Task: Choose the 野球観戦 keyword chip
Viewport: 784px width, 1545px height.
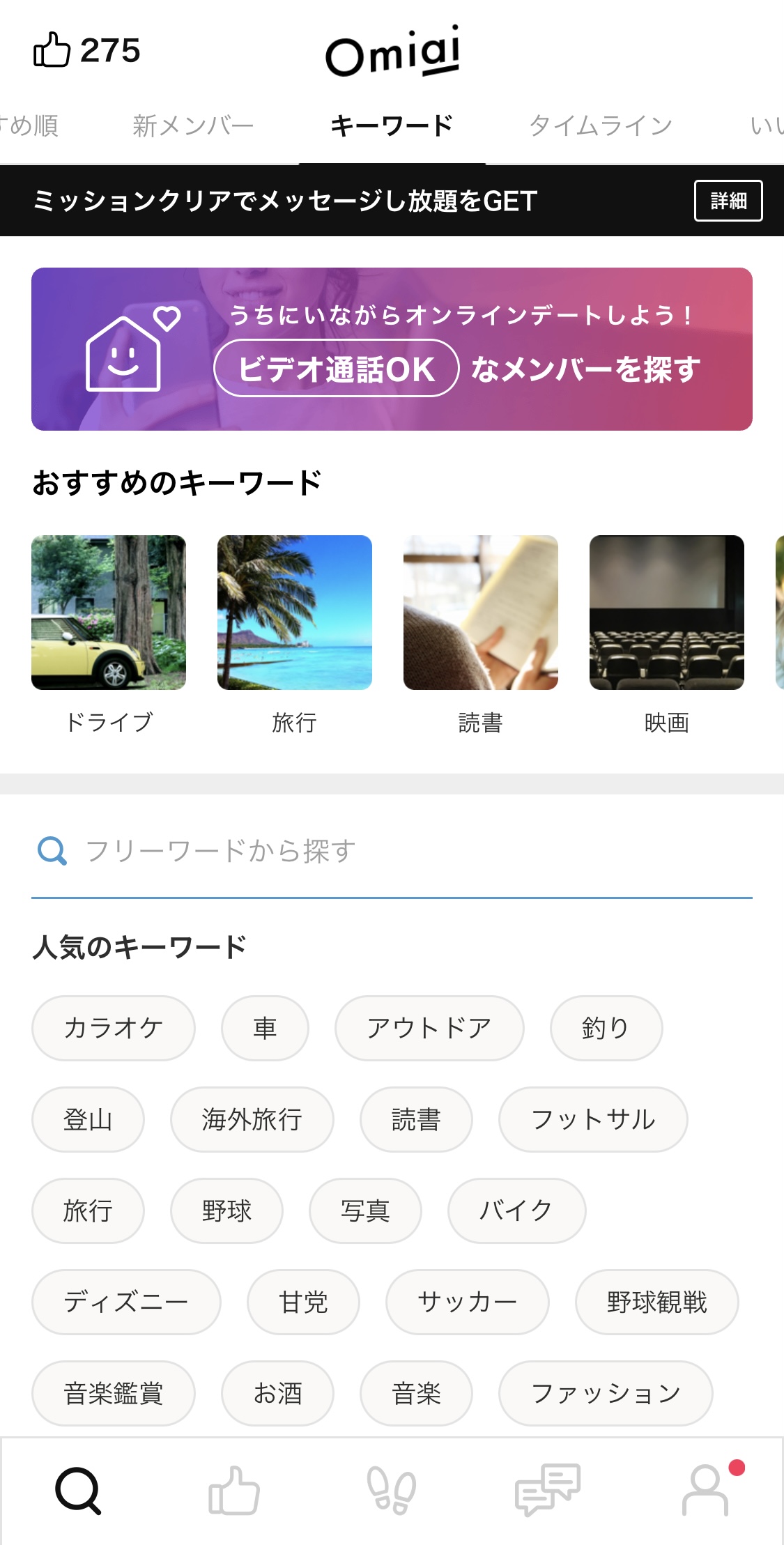Action: (x=656, y=1302)
